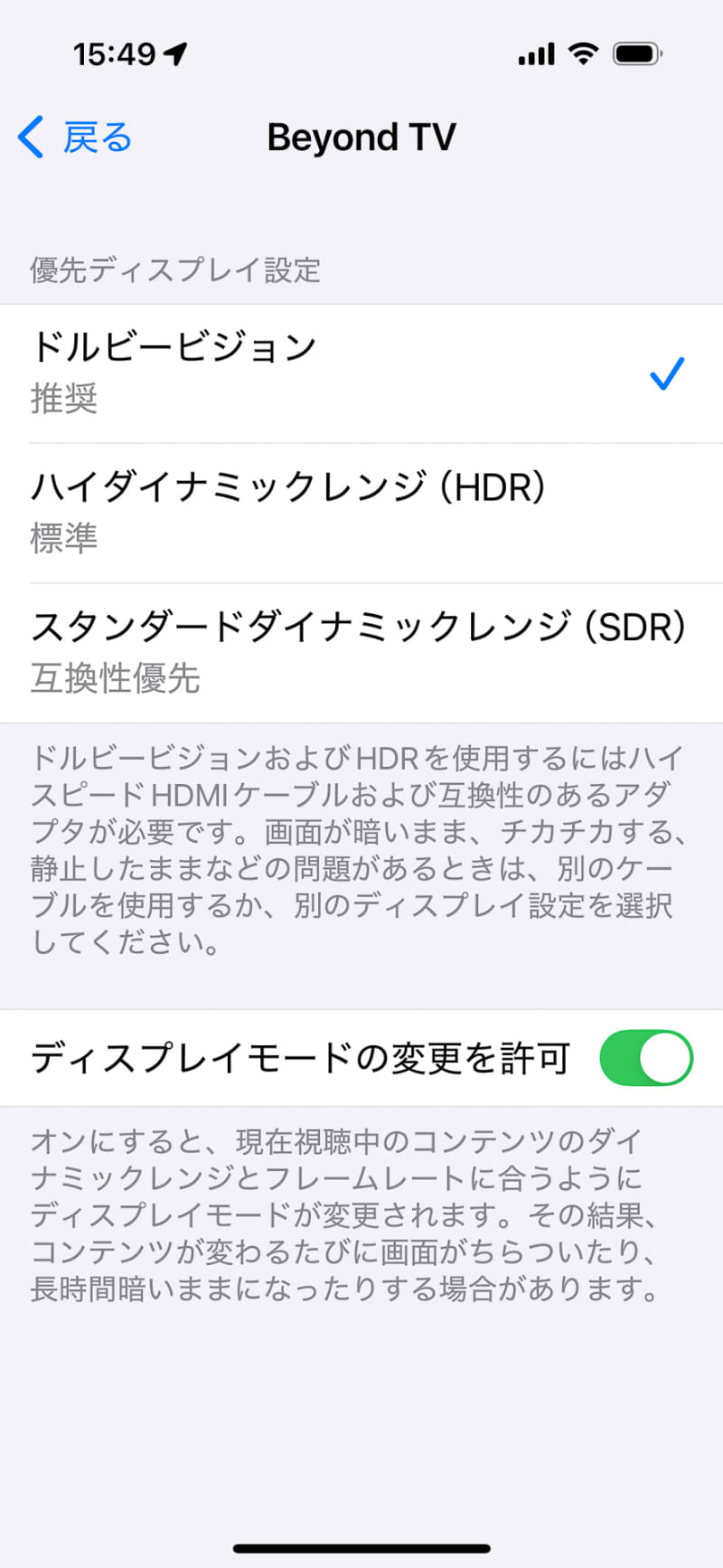The image size is (723, 1568).
Task: Disable ディスプレイモードの変更を許可 switch
Action: click(645, 1057)
